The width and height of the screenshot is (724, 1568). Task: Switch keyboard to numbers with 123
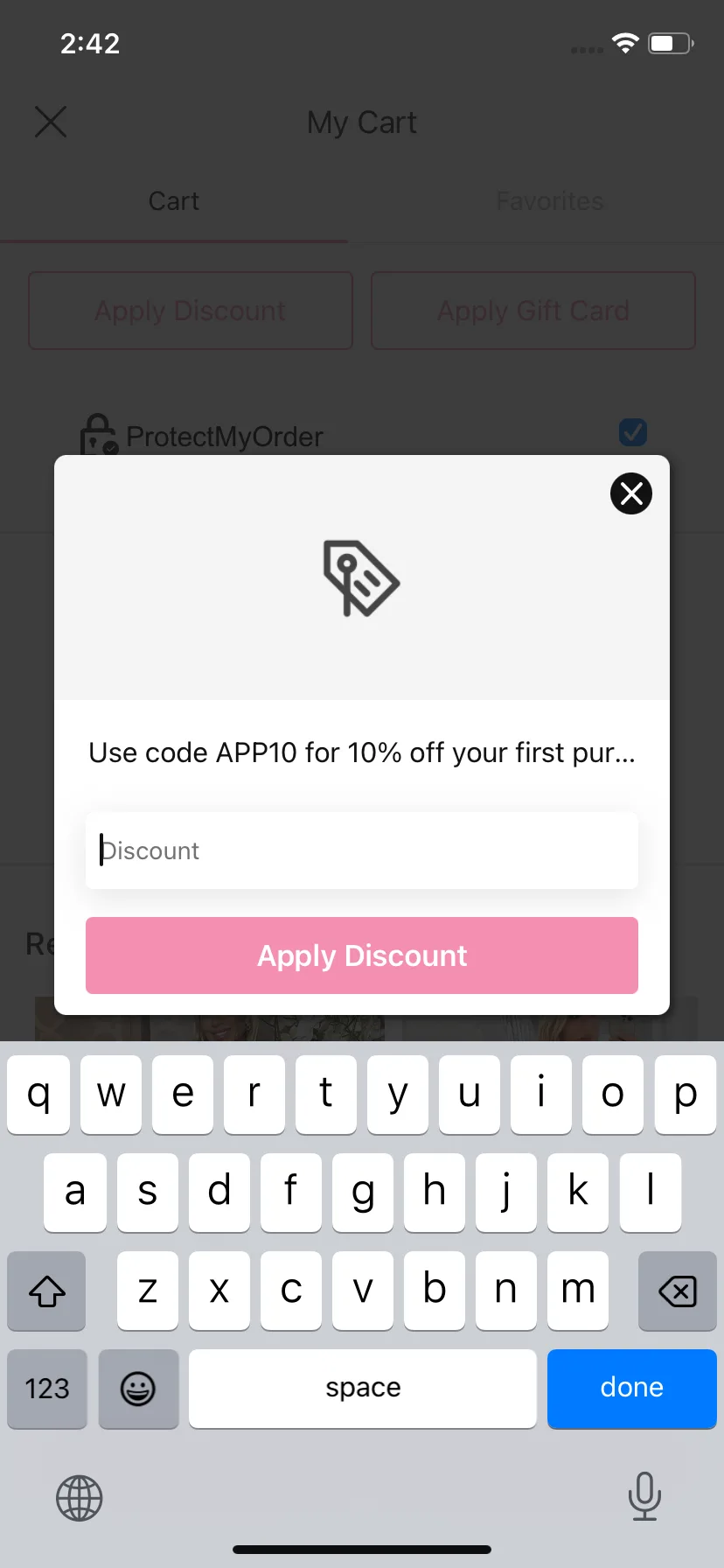[x=47, y=1389]
